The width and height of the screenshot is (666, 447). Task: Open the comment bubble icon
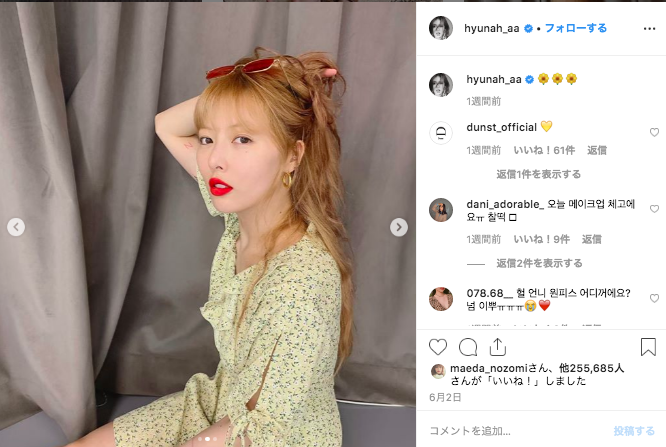click(x=467, y=347)
